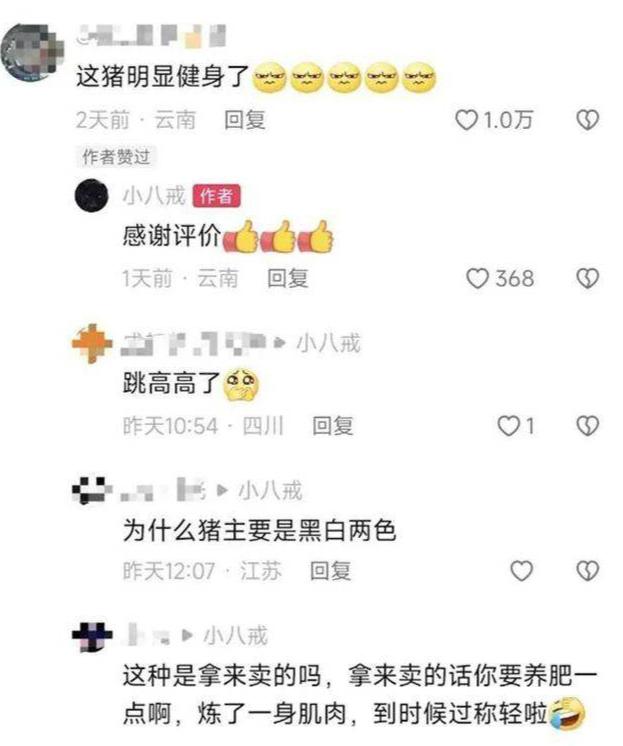Like the comment "这猪明显健身了"
Image resolution: width=623 pixels, height=746 pixels.
pos(465,120)
